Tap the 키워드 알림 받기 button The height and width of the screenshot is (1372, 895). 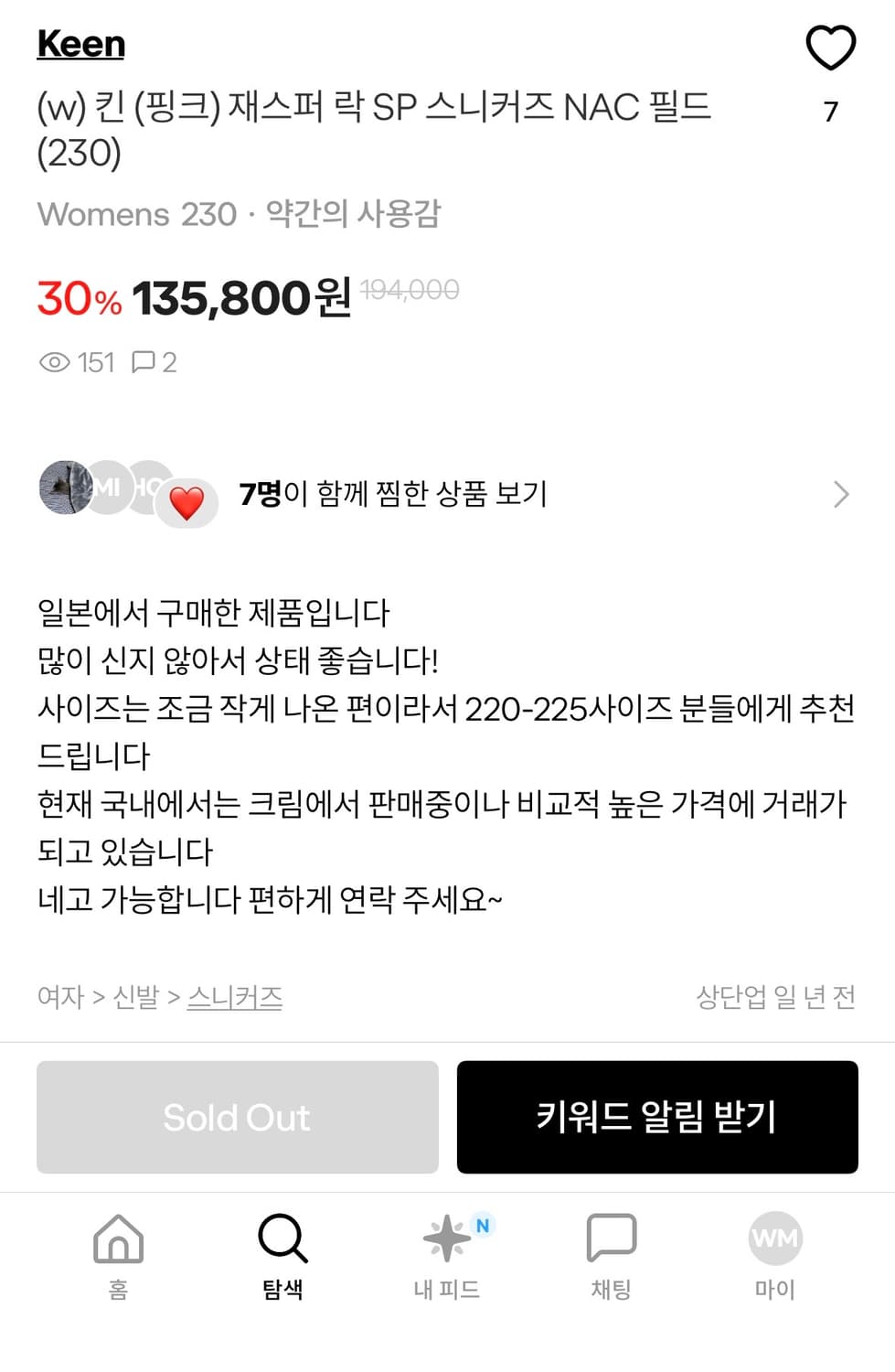coord(657,1116)
